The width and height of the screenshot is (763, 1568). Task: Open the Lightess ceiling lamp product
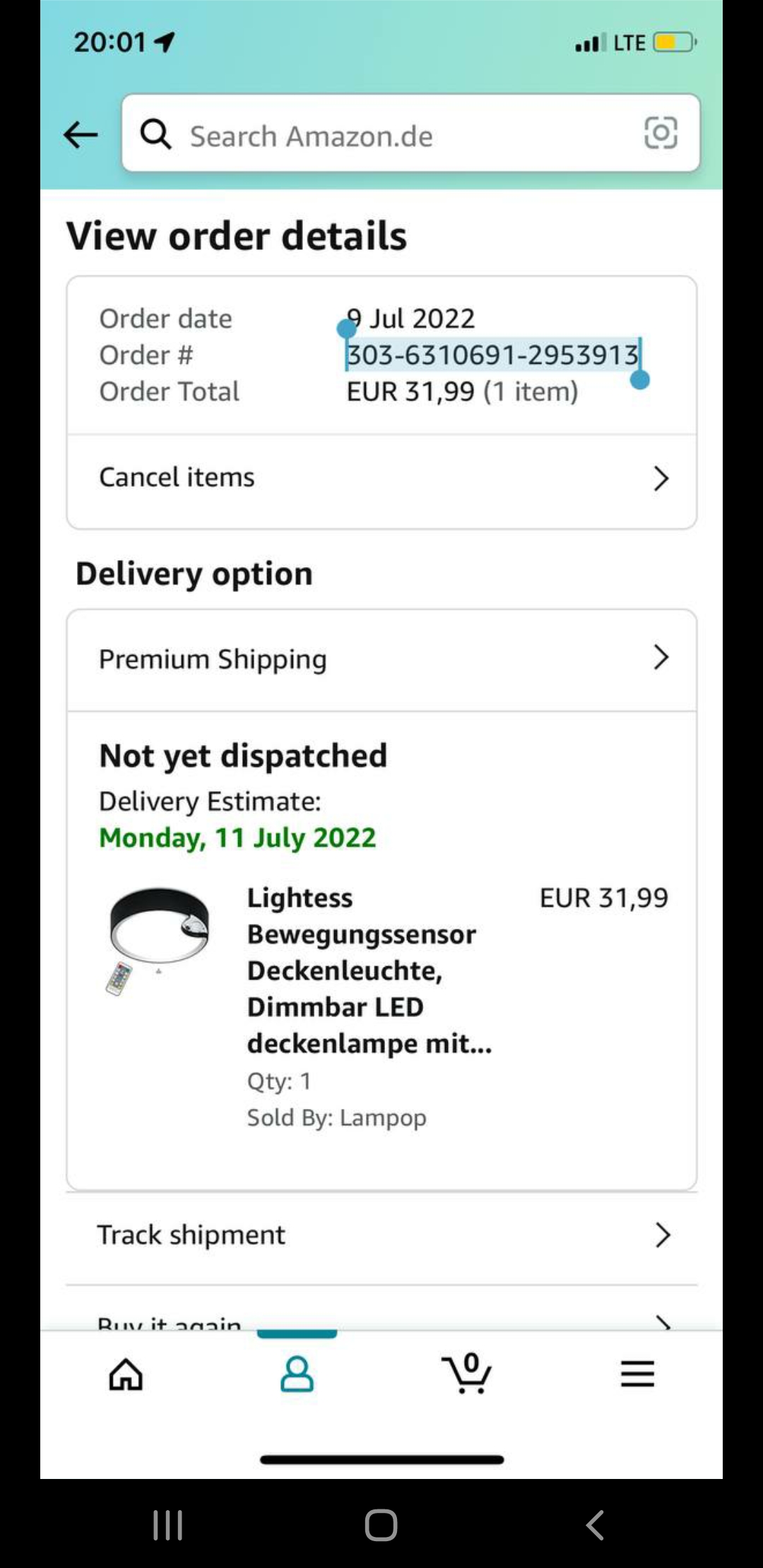click(x=369, y=970)
